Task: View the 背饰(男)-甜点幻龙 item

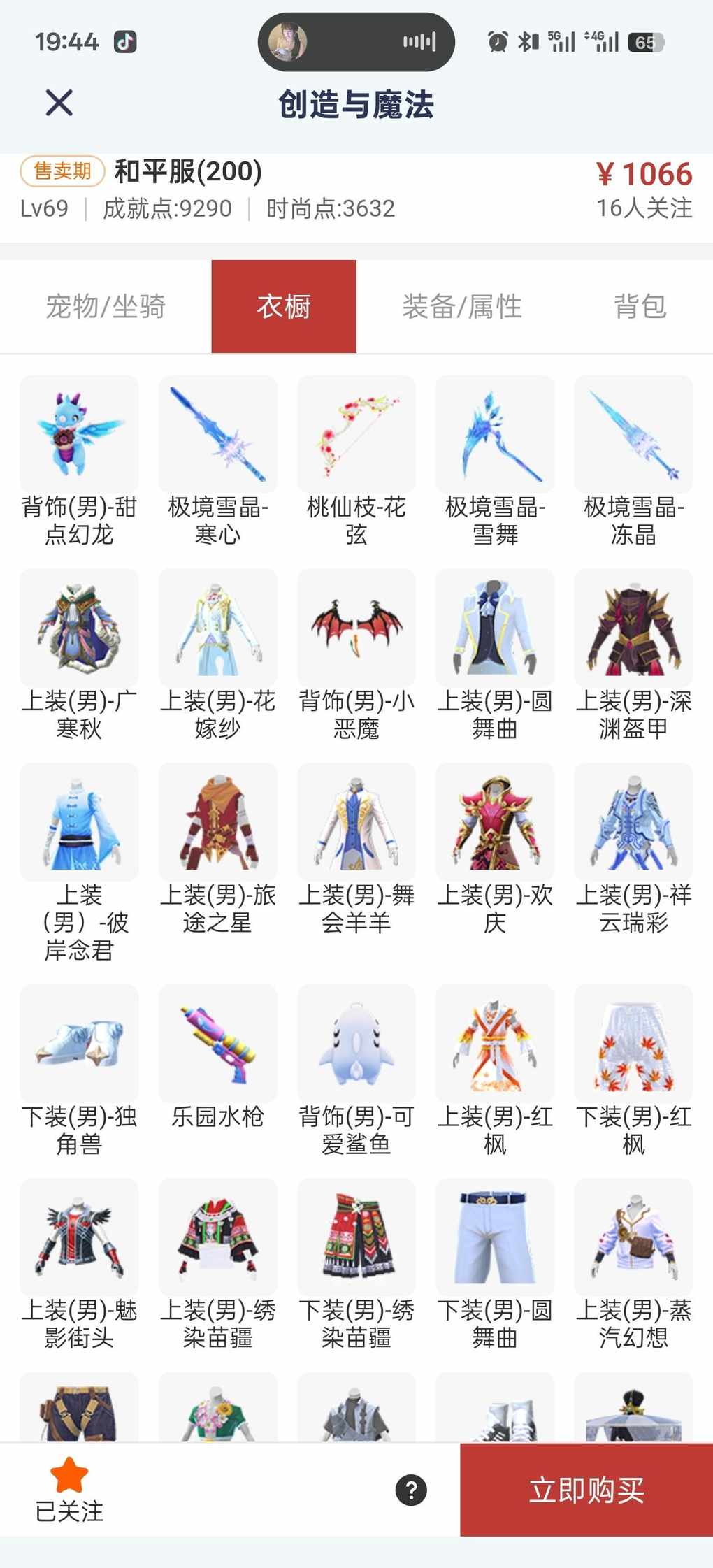Action: pos(79,434)
